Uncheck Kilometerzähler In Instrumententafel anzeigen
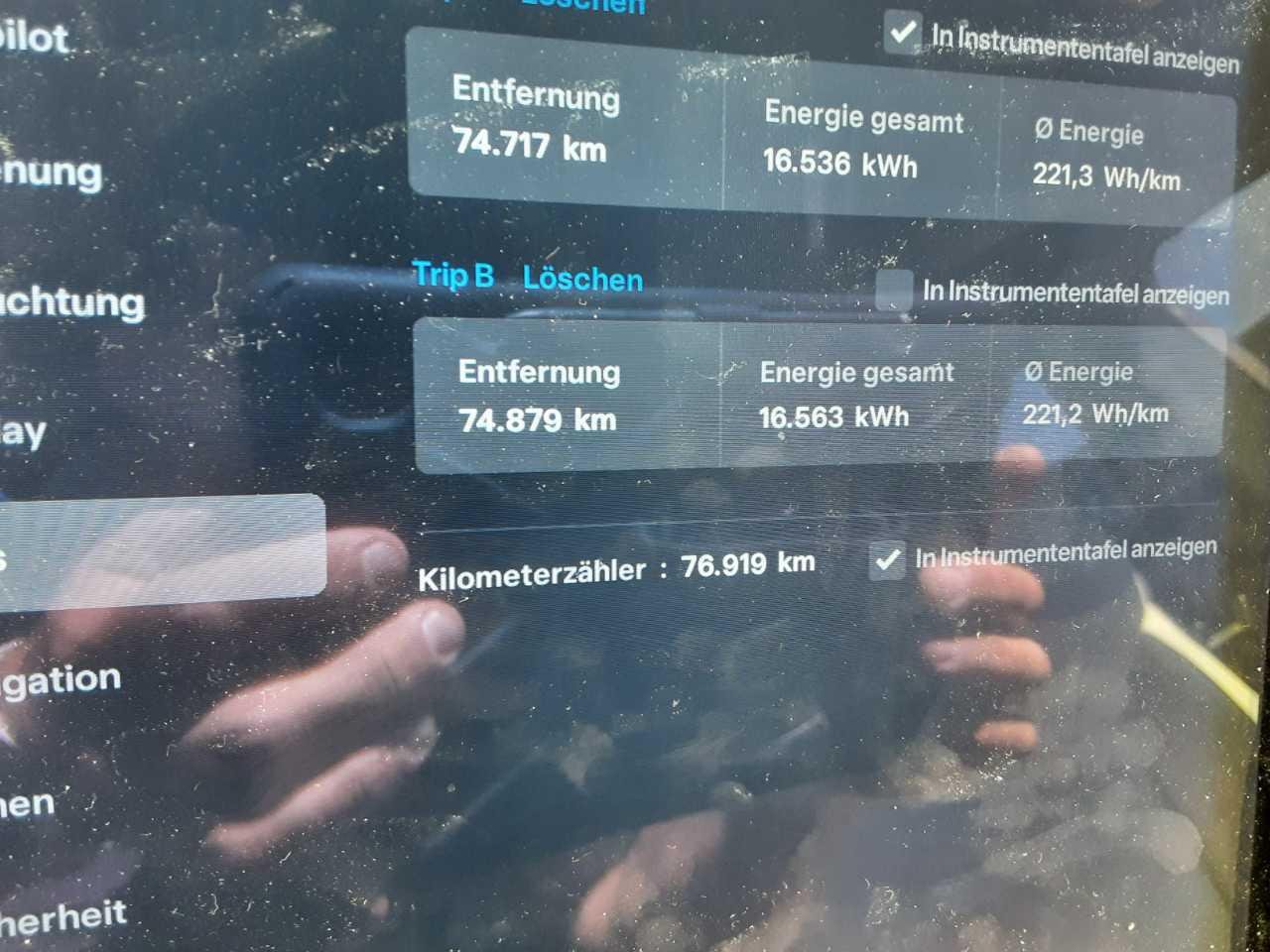Viewport: 1270px width, 952px height. click(x=886, y=560)
